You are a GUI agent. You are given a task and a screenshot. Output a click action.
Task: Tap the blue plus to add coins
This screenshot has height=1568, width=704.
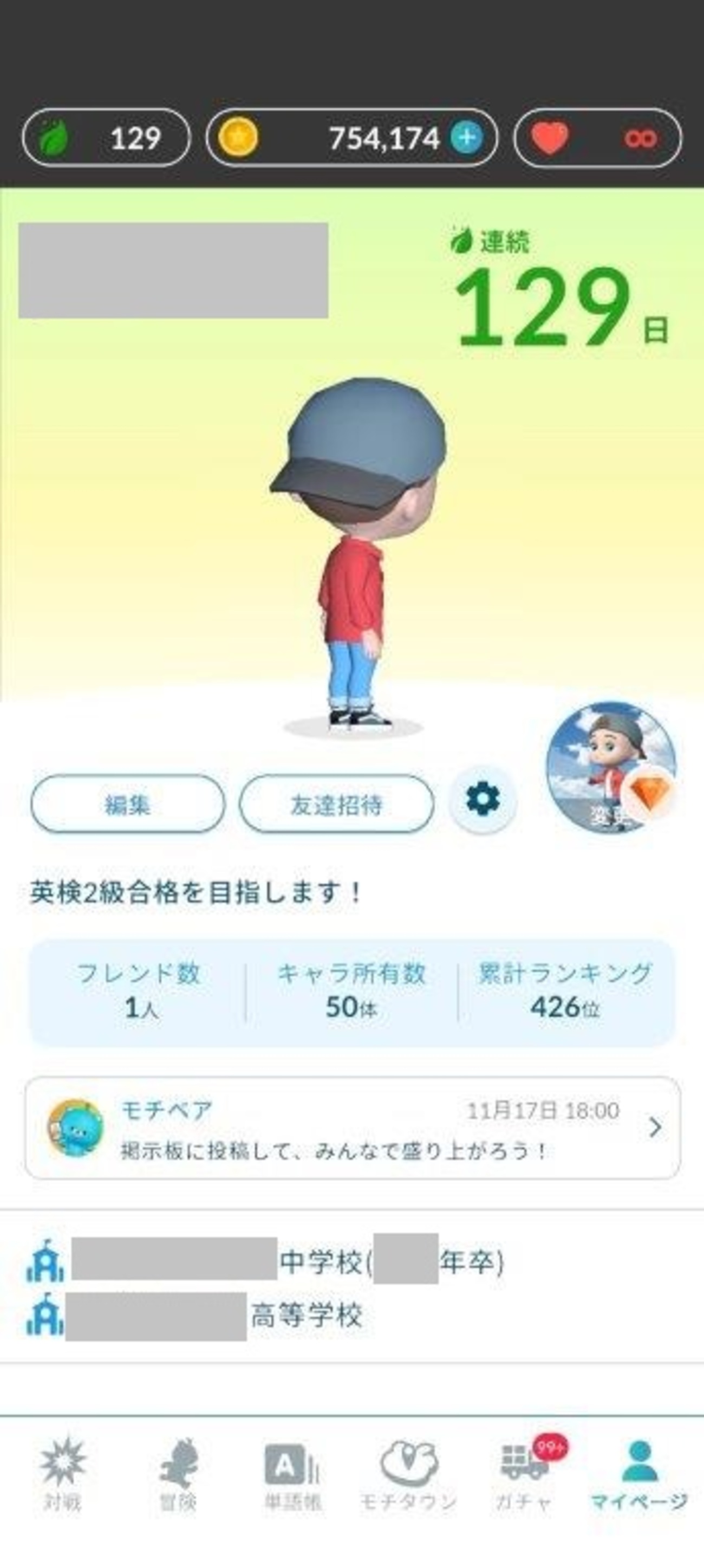pyautogui.click(x=467, y=138)
